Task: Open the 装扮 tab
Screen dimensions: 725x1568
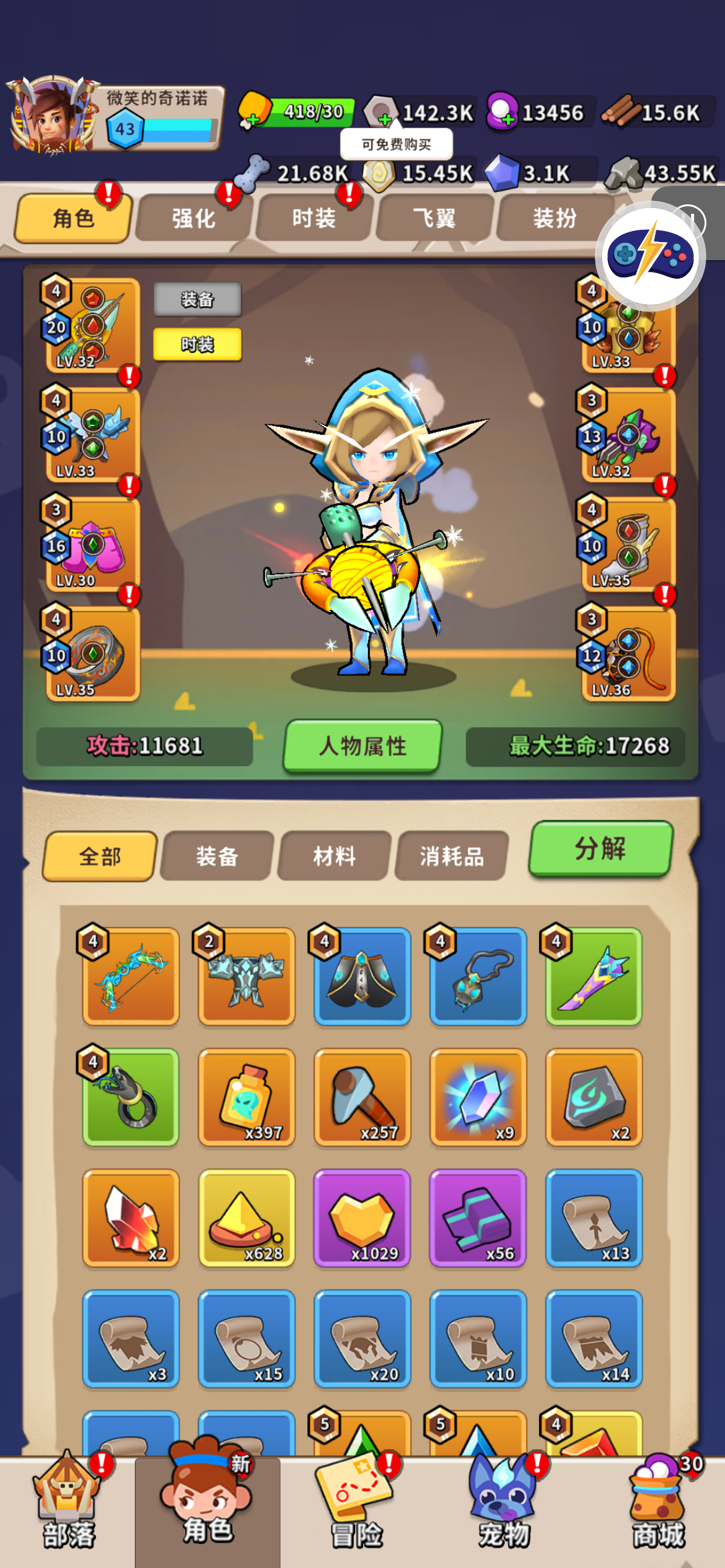Action: tap(555, 219)
